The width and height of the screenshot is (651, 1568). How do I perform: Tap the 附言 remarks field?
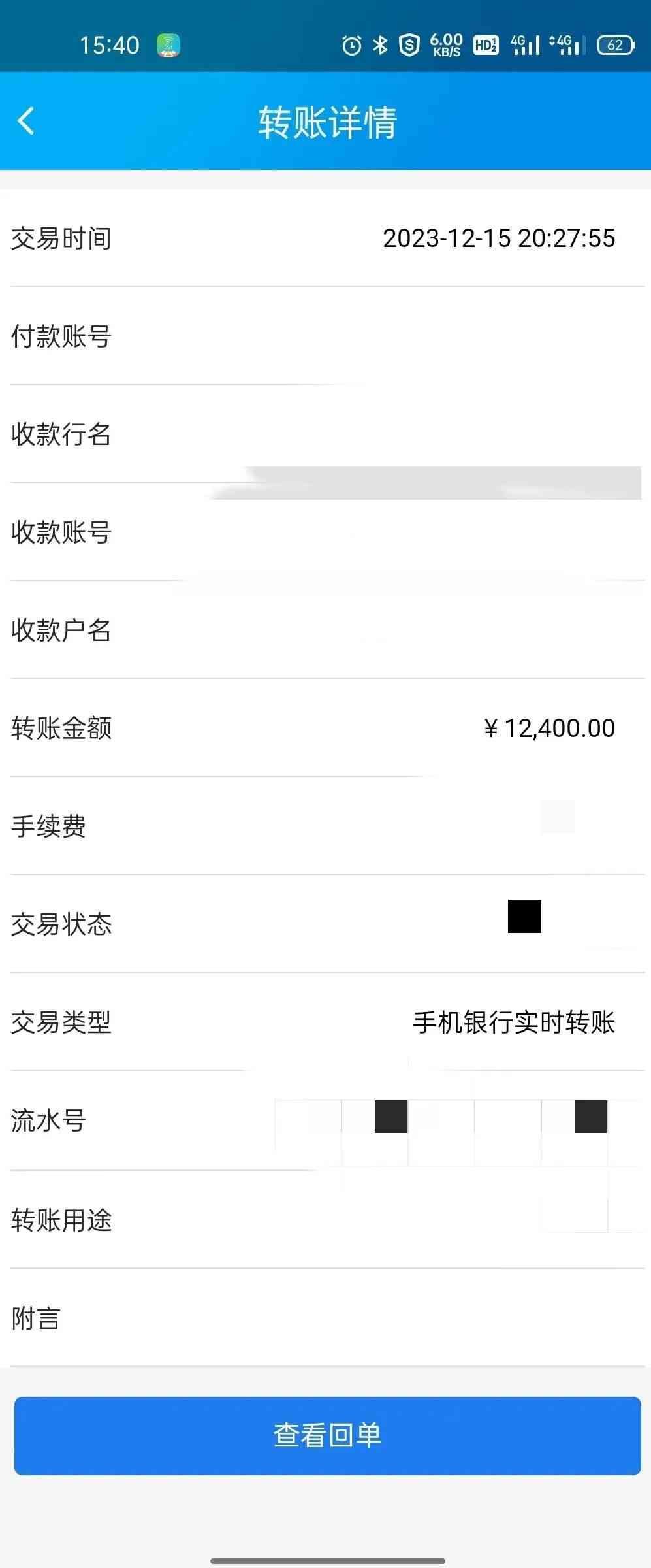click(x=326, y=1319)
